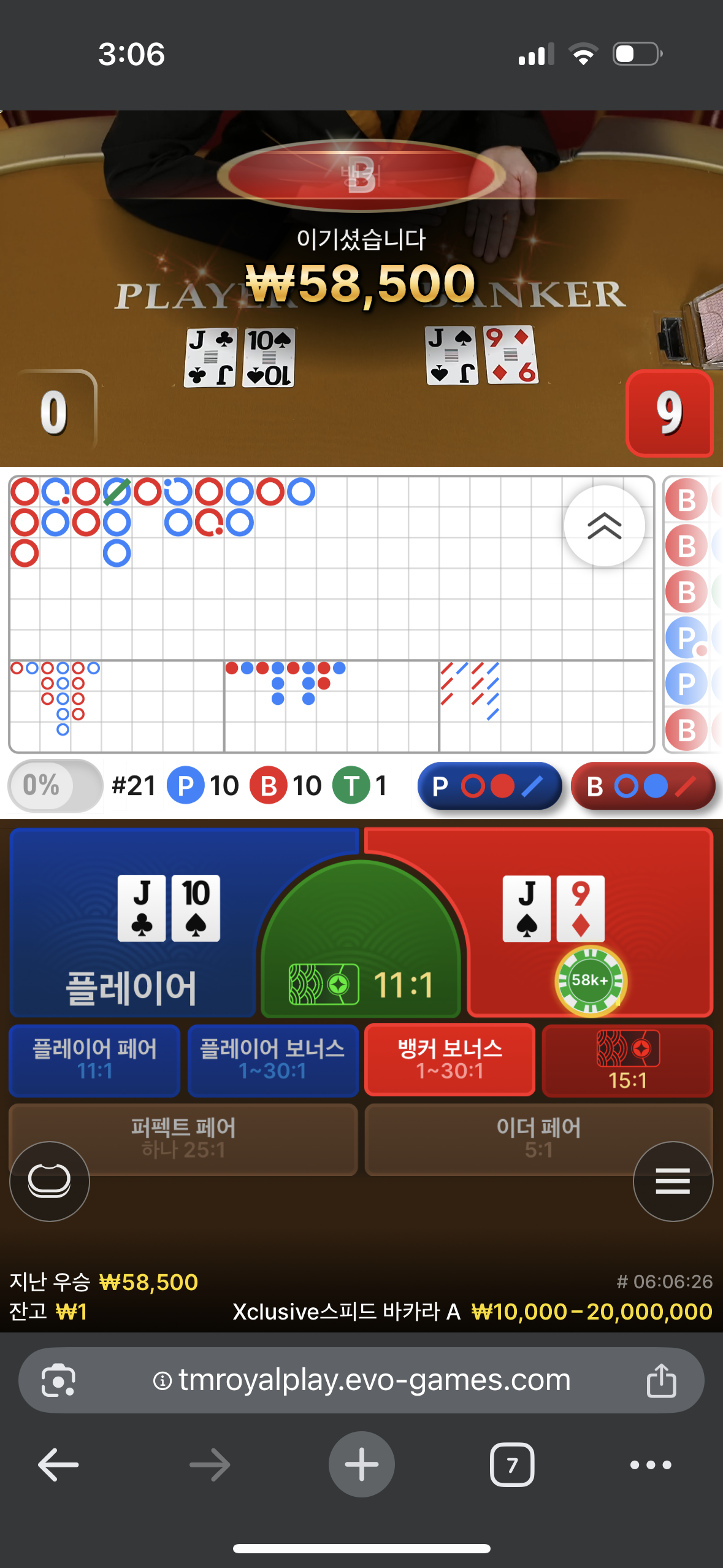Select the 뱅커 보너스 side bet

point(449,1059)
